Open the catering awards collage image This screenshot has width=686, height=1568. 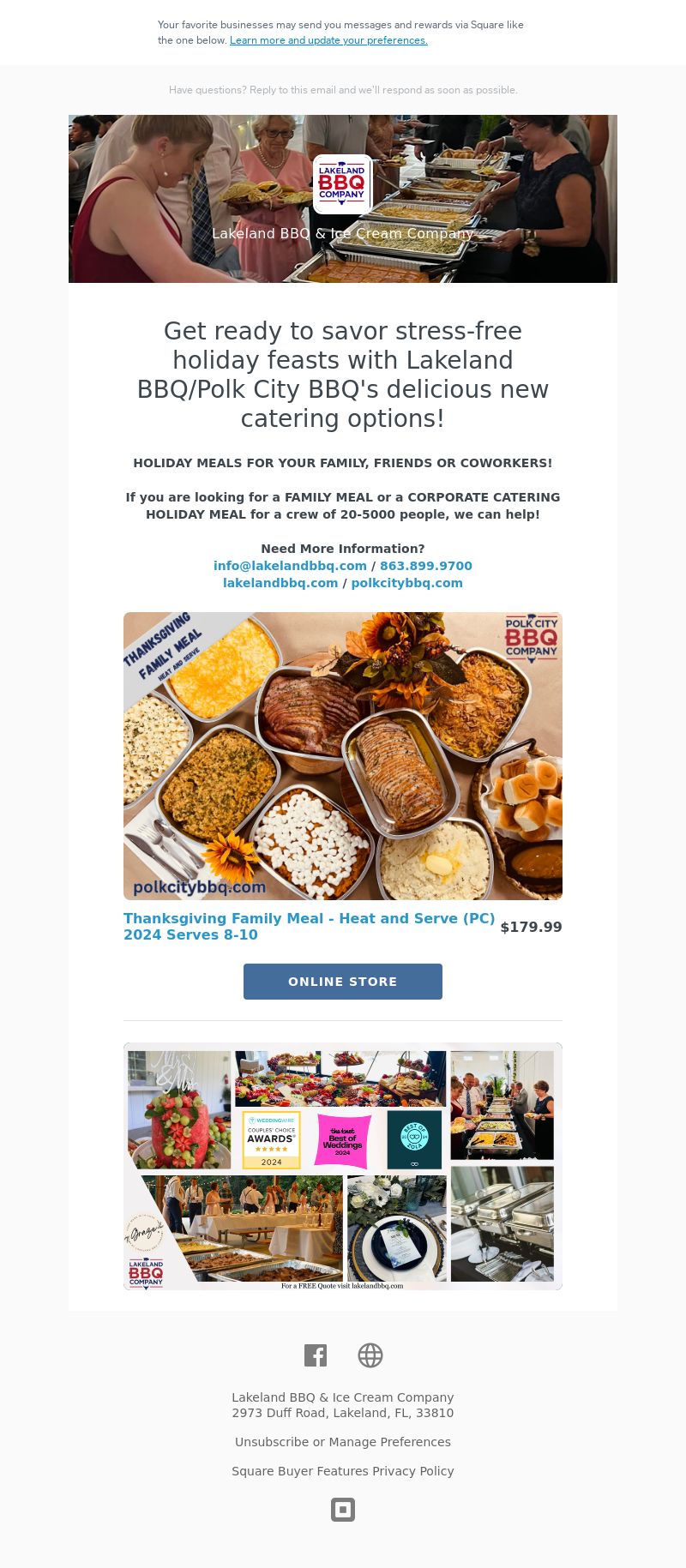click(x=343, y=1166)
